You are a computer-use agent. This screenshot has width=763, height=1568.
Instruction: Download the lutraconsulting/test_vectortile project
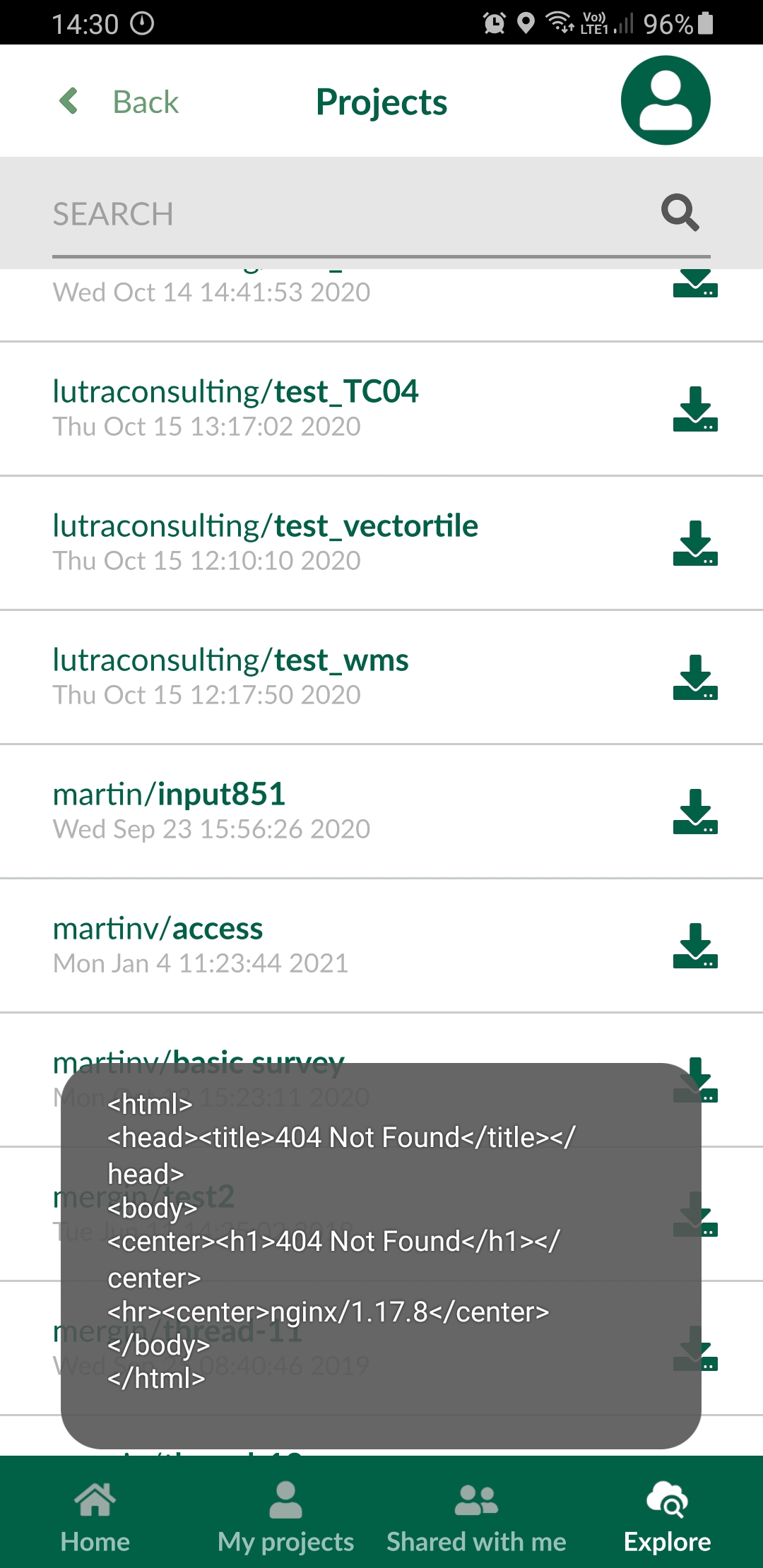(x=695, y=542)
